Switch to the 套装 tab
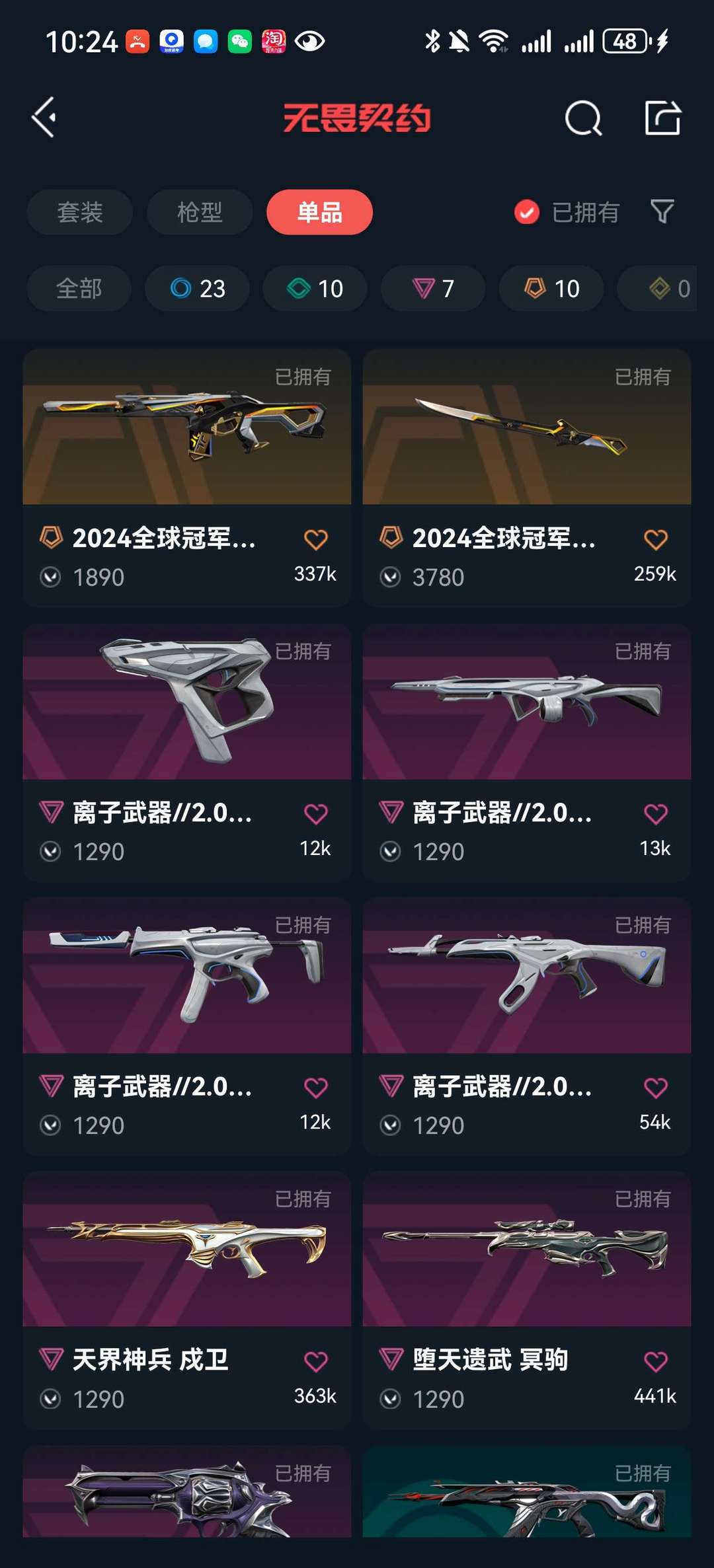The height and width of the screenshot is (1568, 714). tap(79, 212)
